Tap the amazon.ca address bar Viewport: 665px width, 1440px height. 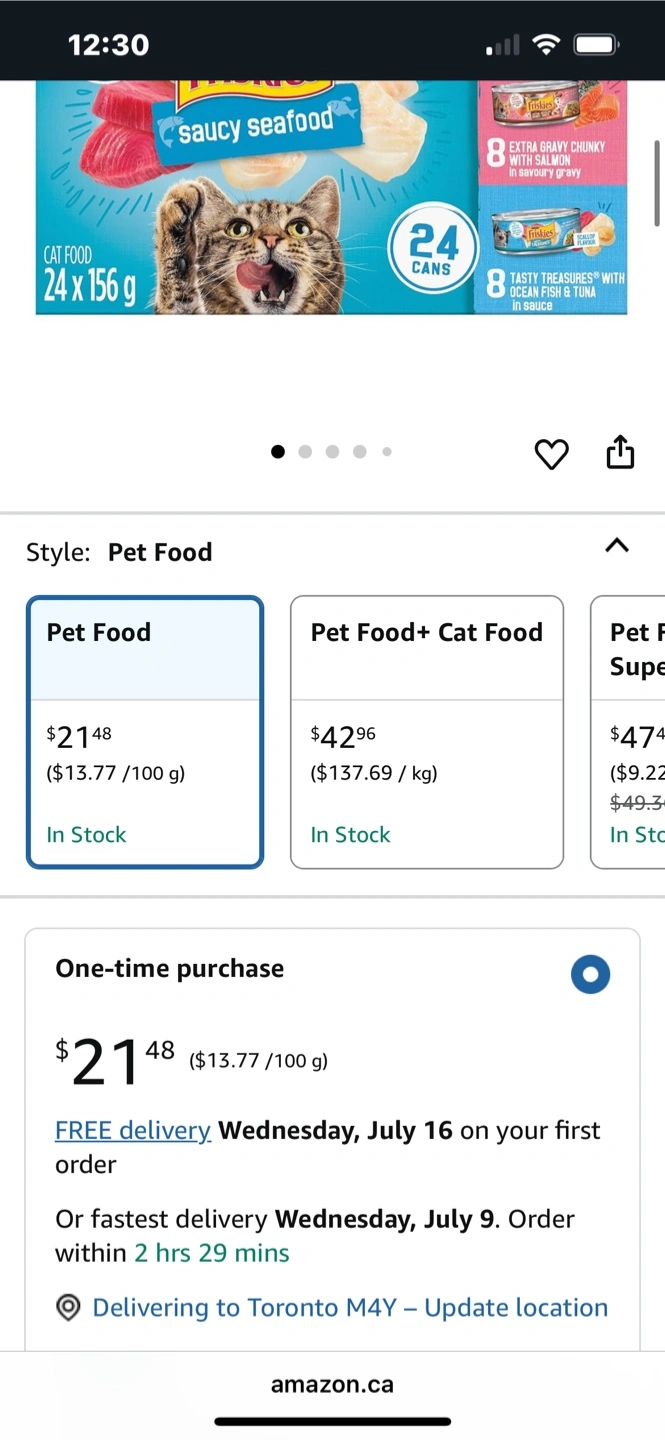coord(332,1385)
